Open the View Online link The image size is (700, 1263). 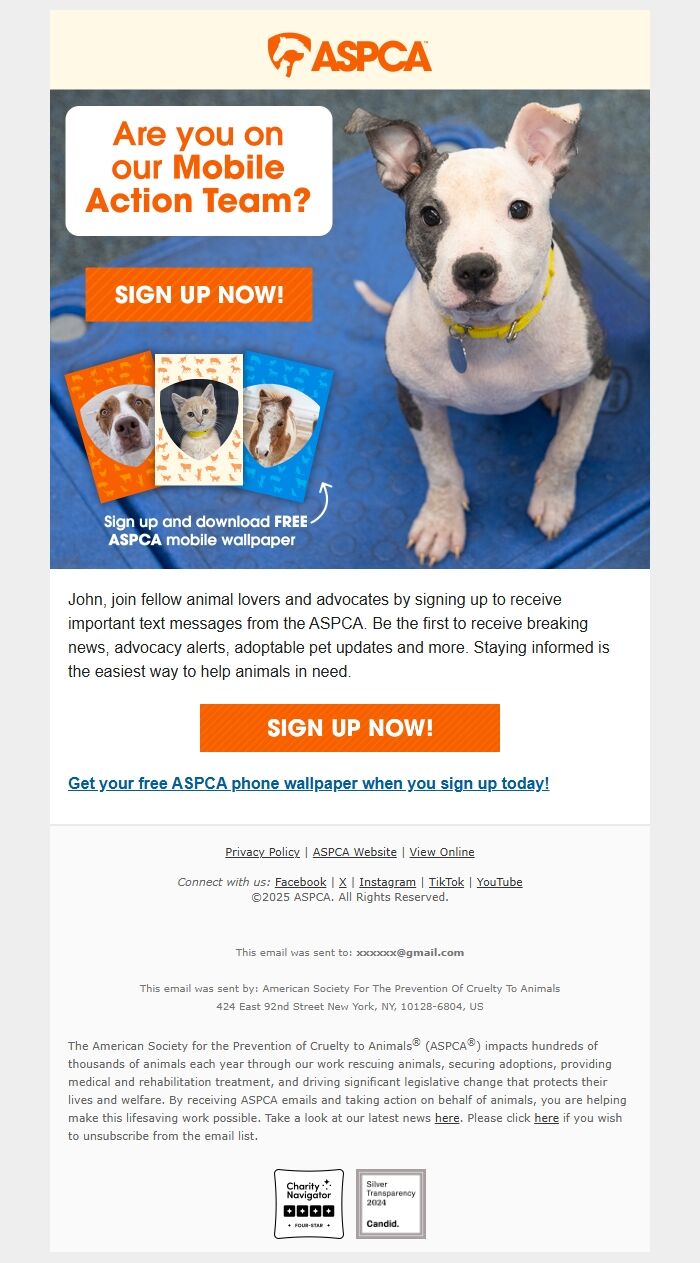[x=442, y=852]
